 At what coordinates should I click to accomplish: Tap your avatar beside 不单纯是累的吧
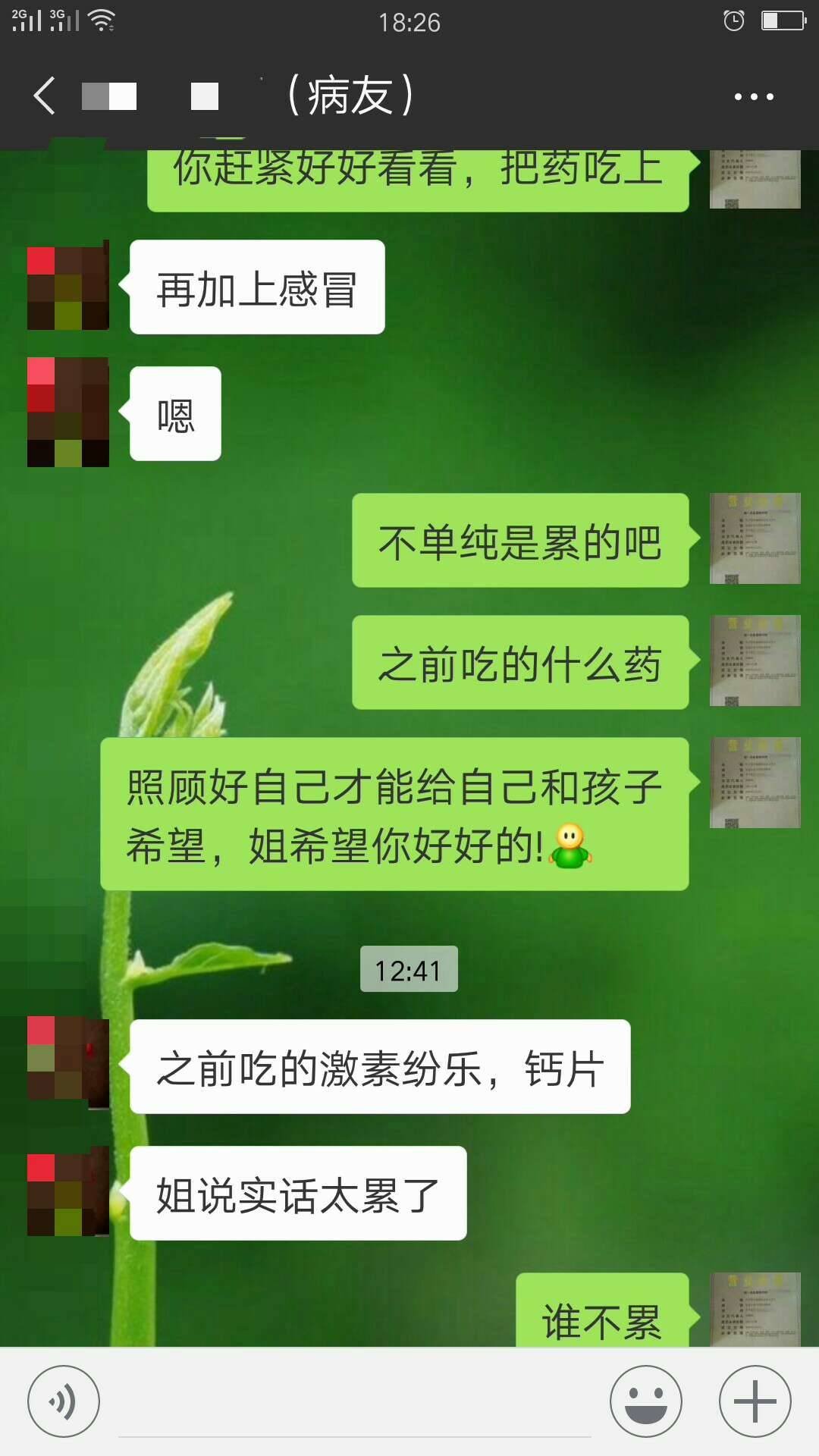755,538
